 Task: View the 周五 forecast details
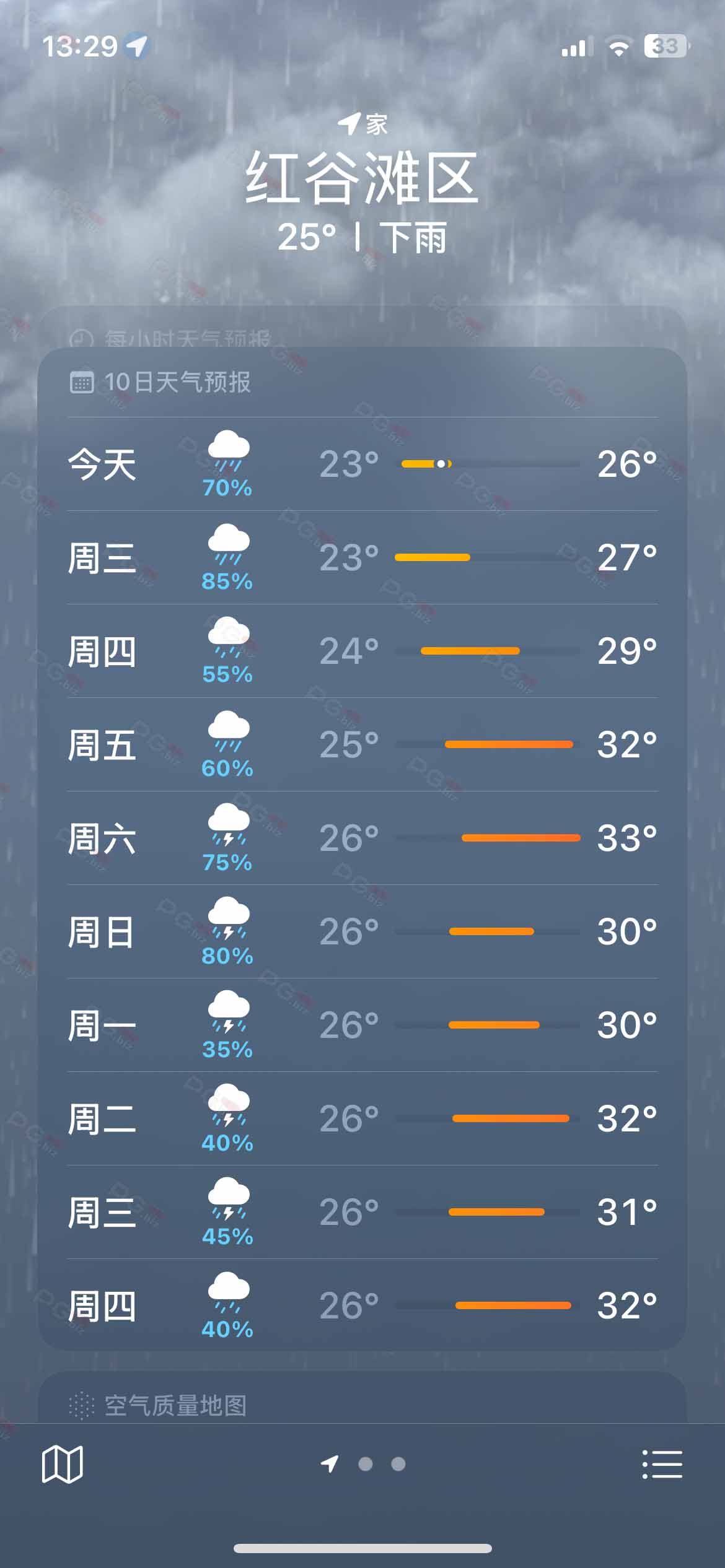tap(362, 744)
